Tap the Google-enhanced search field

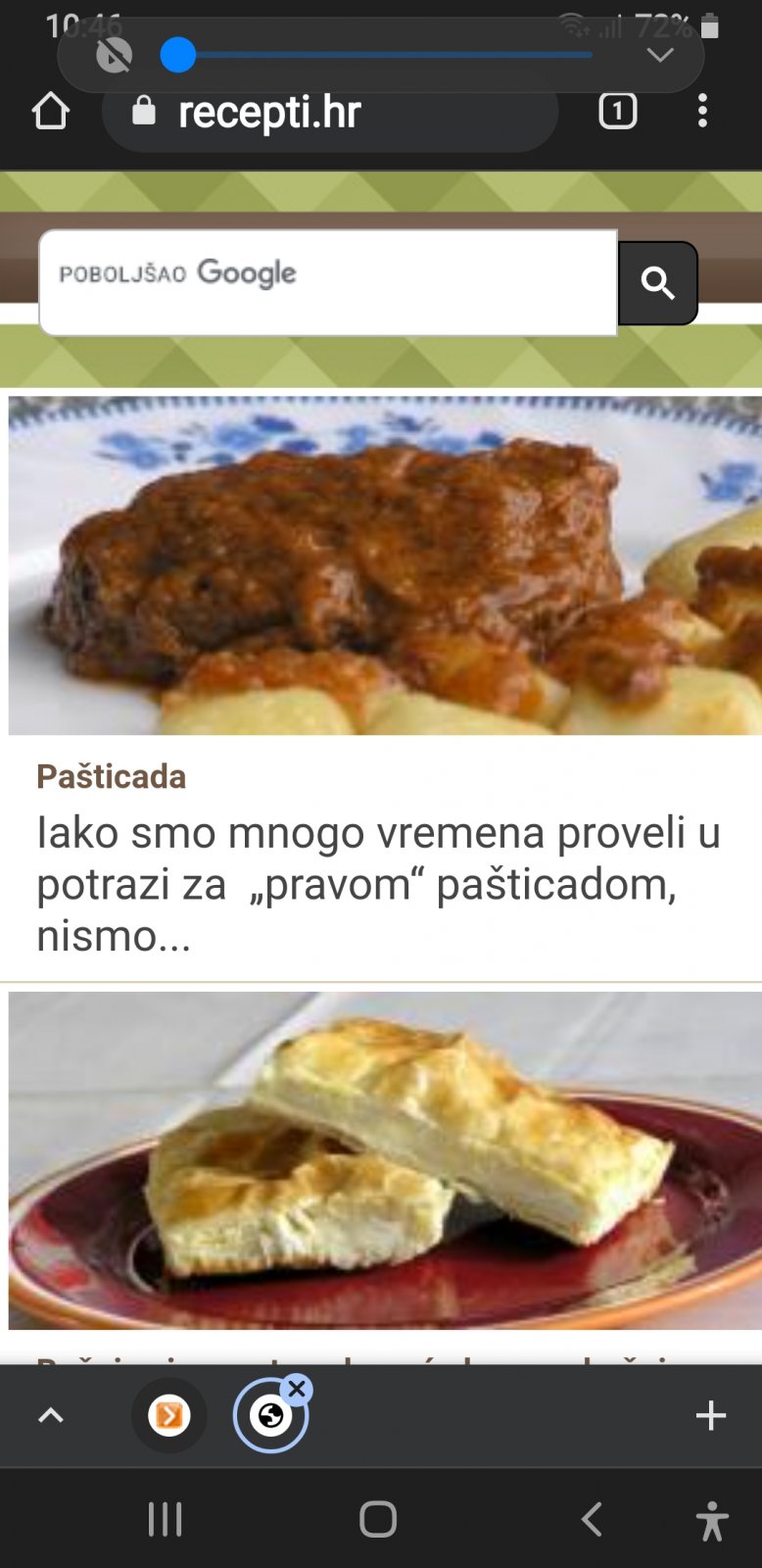[328, 283]
